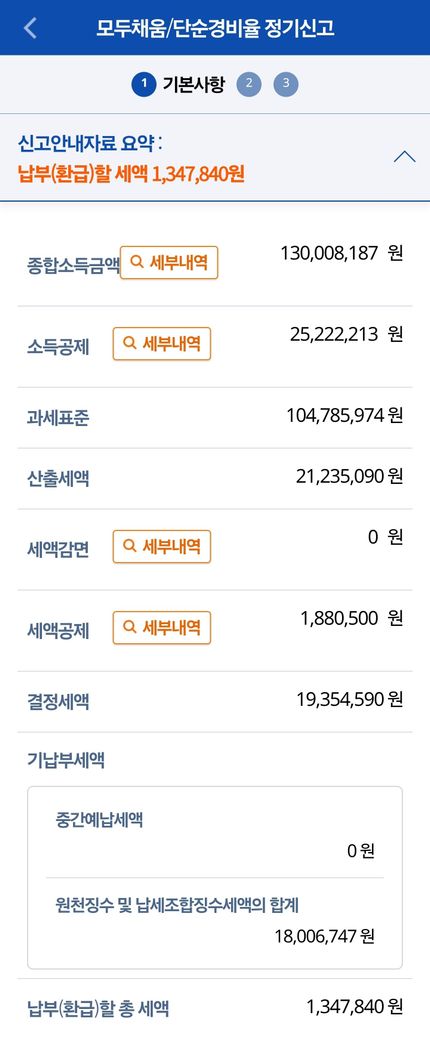The image size is (430, 1040).
Task: Collapse the 신고안내자료 요약 section
Action: (x=405, y=157)
